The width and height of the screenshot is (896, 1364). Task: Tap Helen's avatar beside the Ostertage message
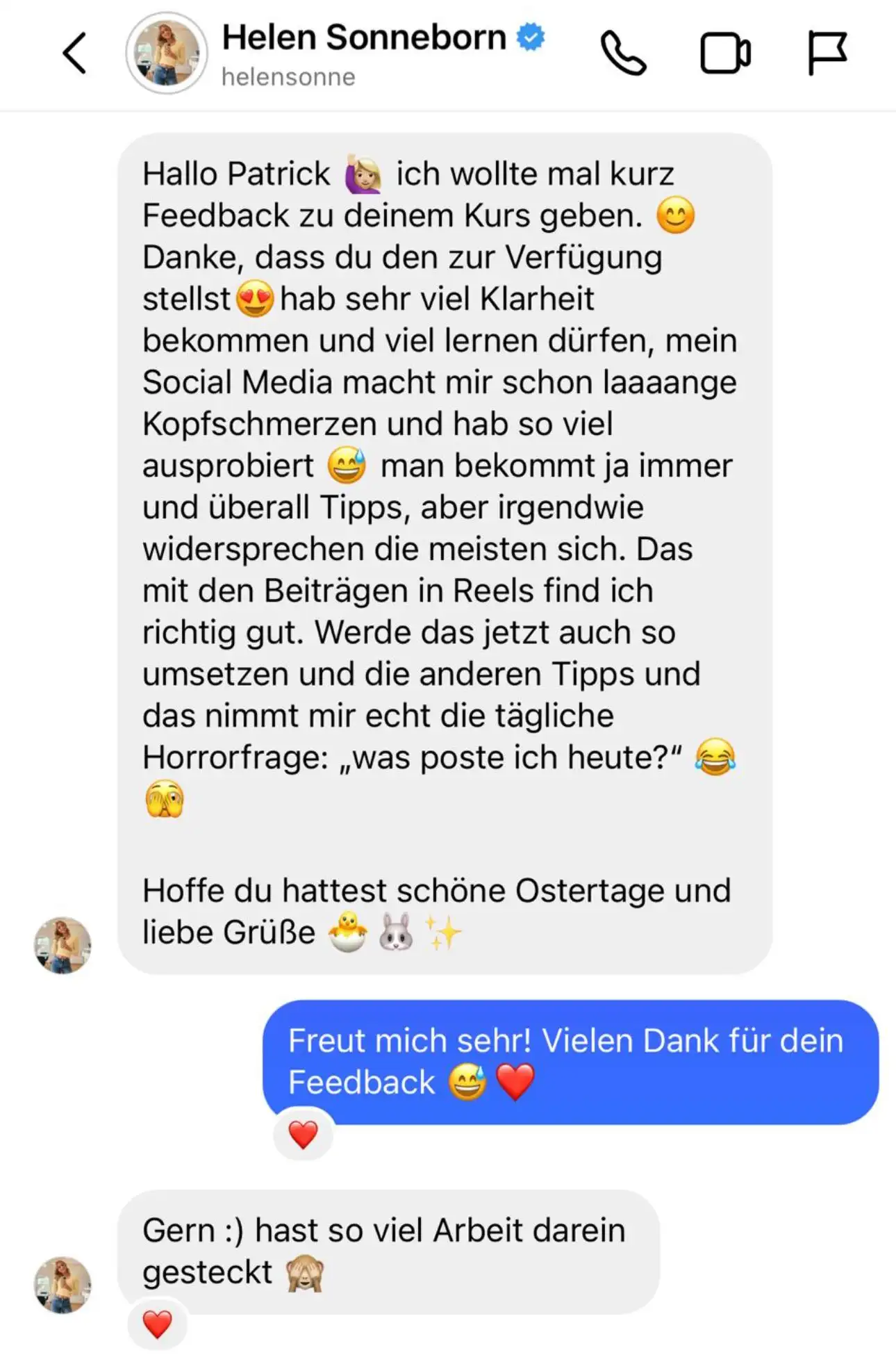tap(63, 944)
